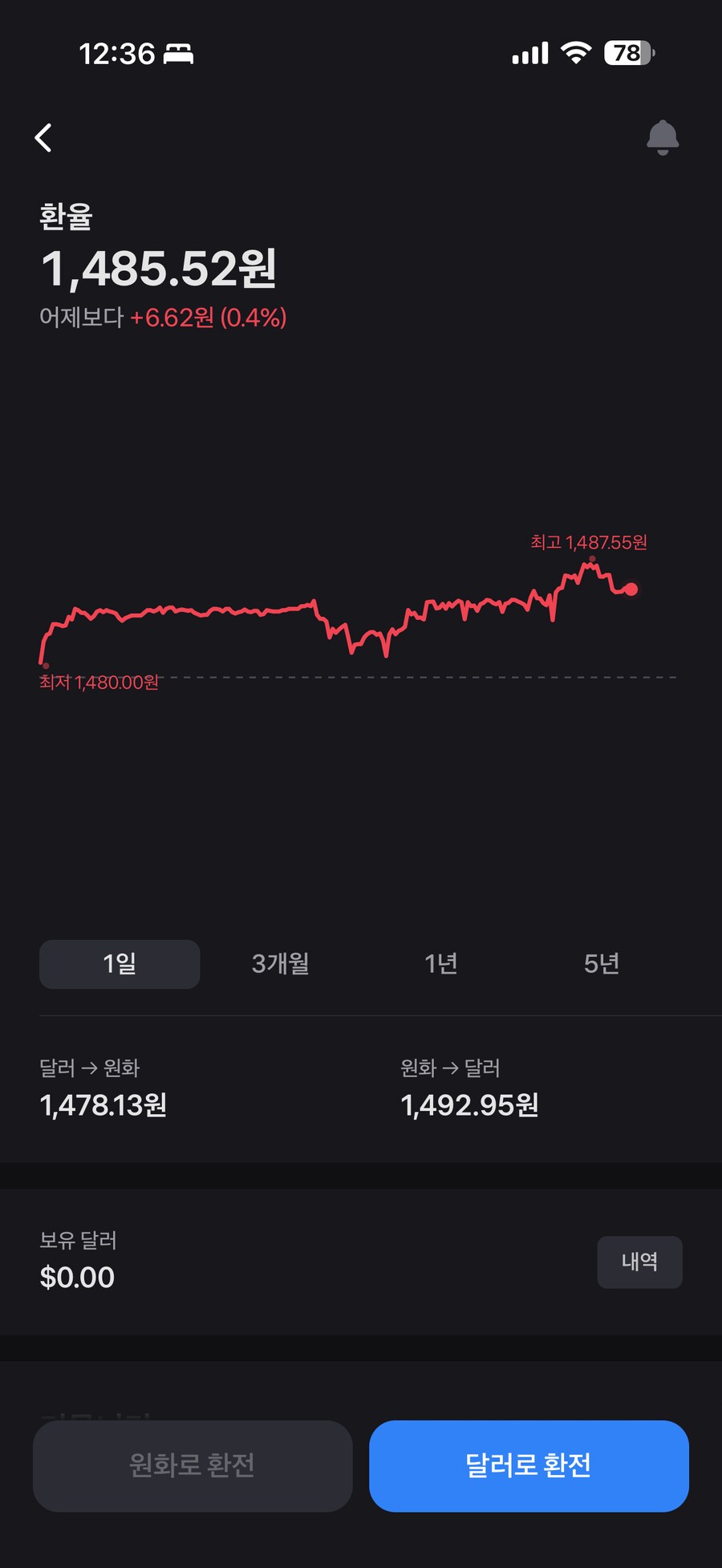Viewport: 722px width, 1568px height.
Task: Tap the cellular signal icon
Action: coord(531,51)
